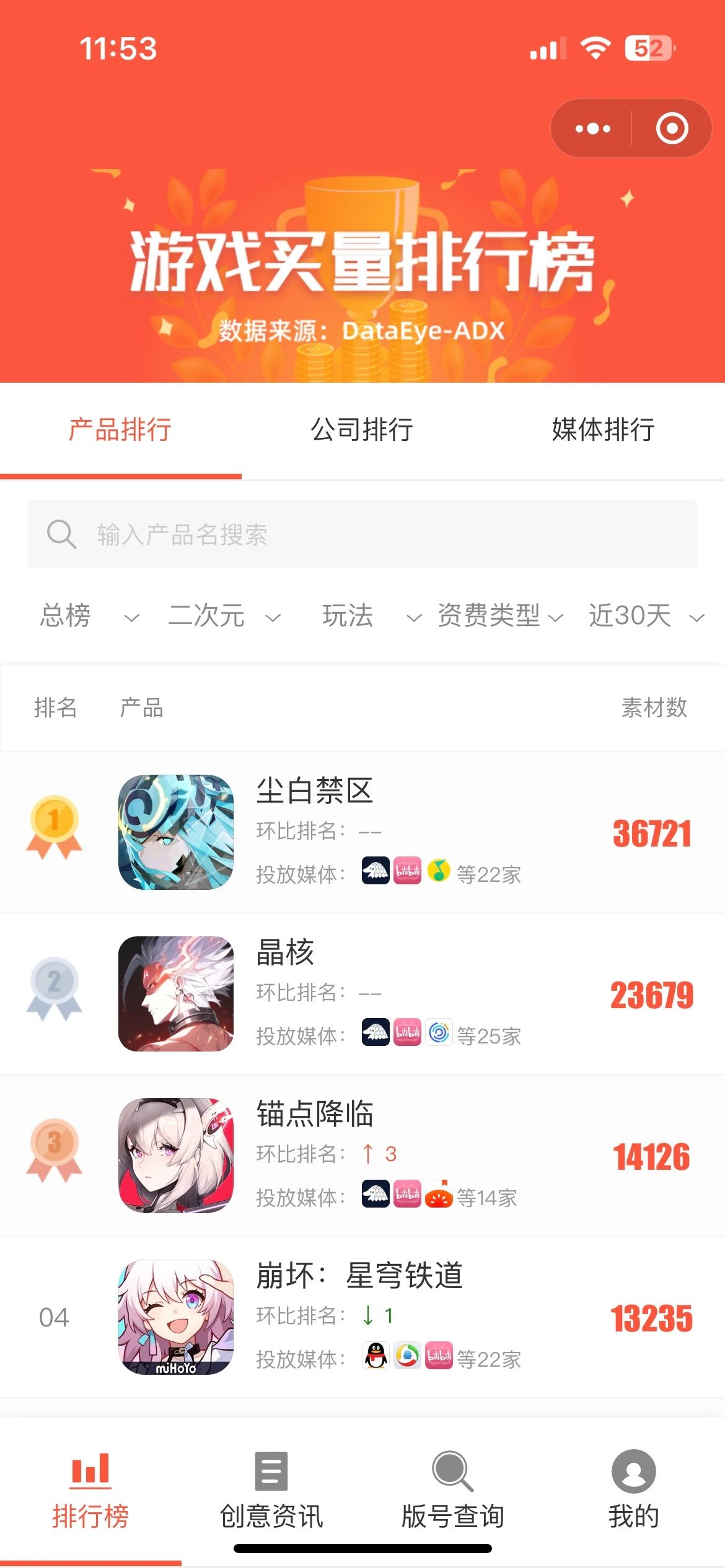
Task: Open the mini program more-options menu
Action: 592,129
